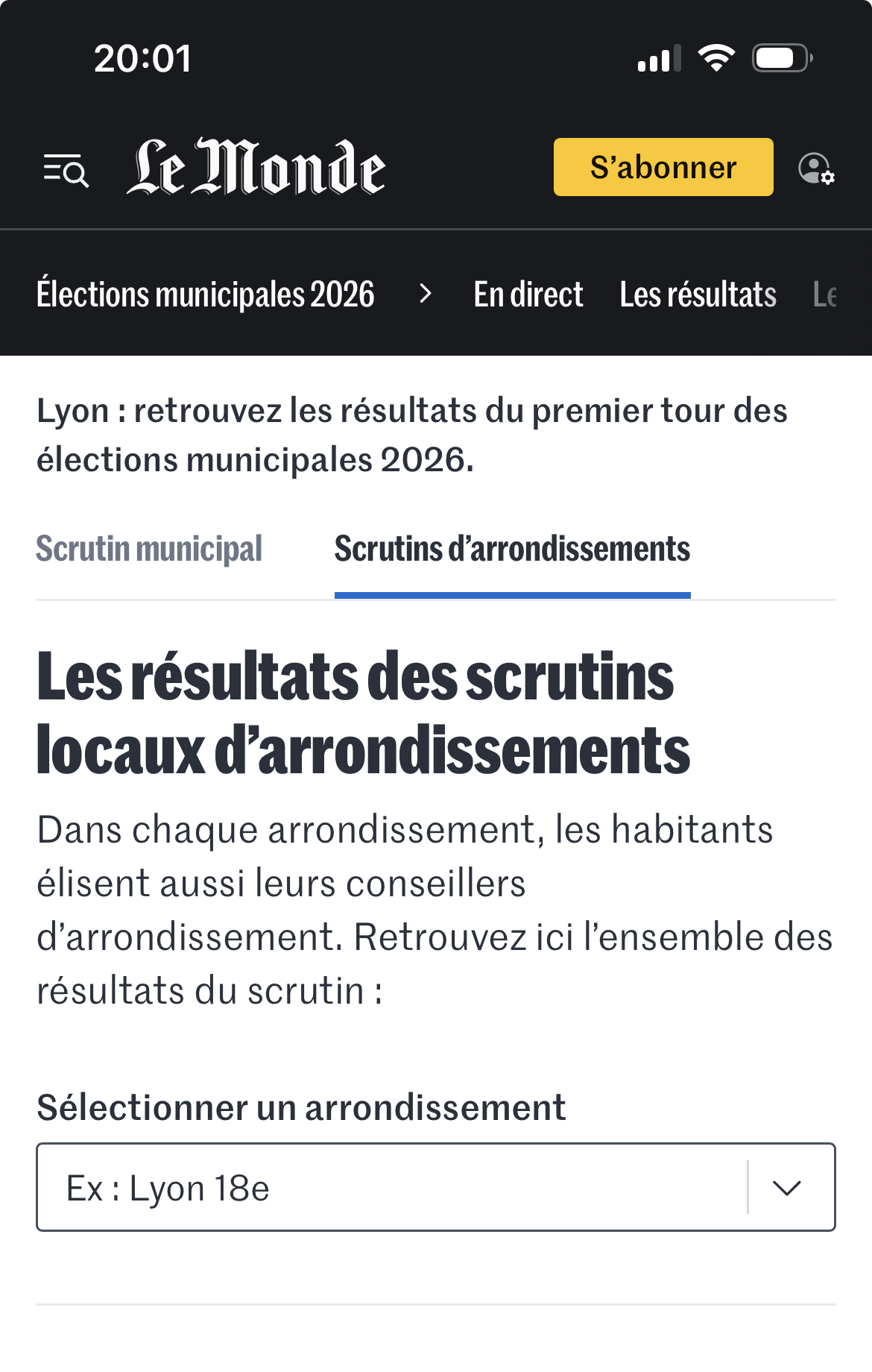This screenshot has width=872, height=1372.
Task: Open the Élections municipales 2026 section
Action: coord(206,294)
